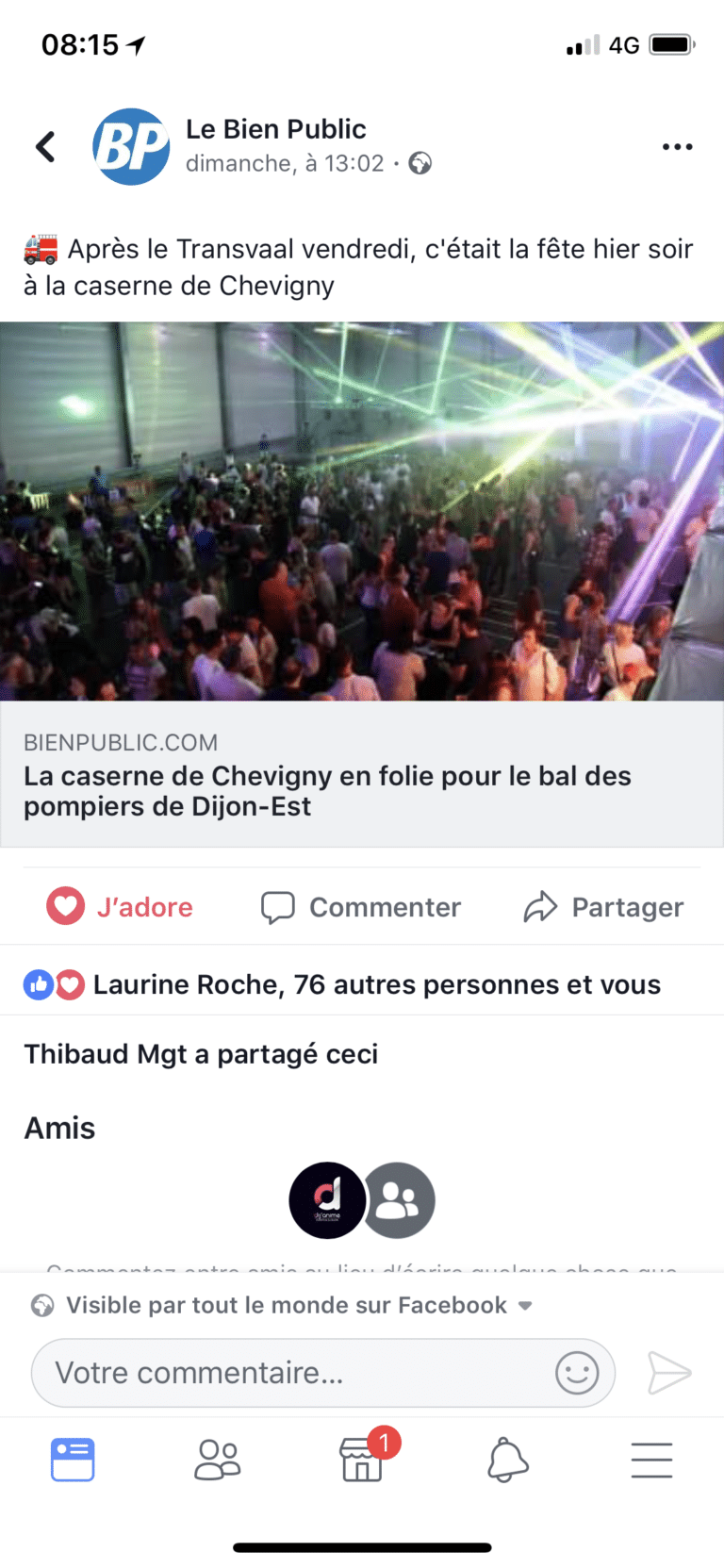The height and width of the screenshot is (1568, 724).
Task: View people who reacted with Laurine Roche
Action: click(342, 984)
